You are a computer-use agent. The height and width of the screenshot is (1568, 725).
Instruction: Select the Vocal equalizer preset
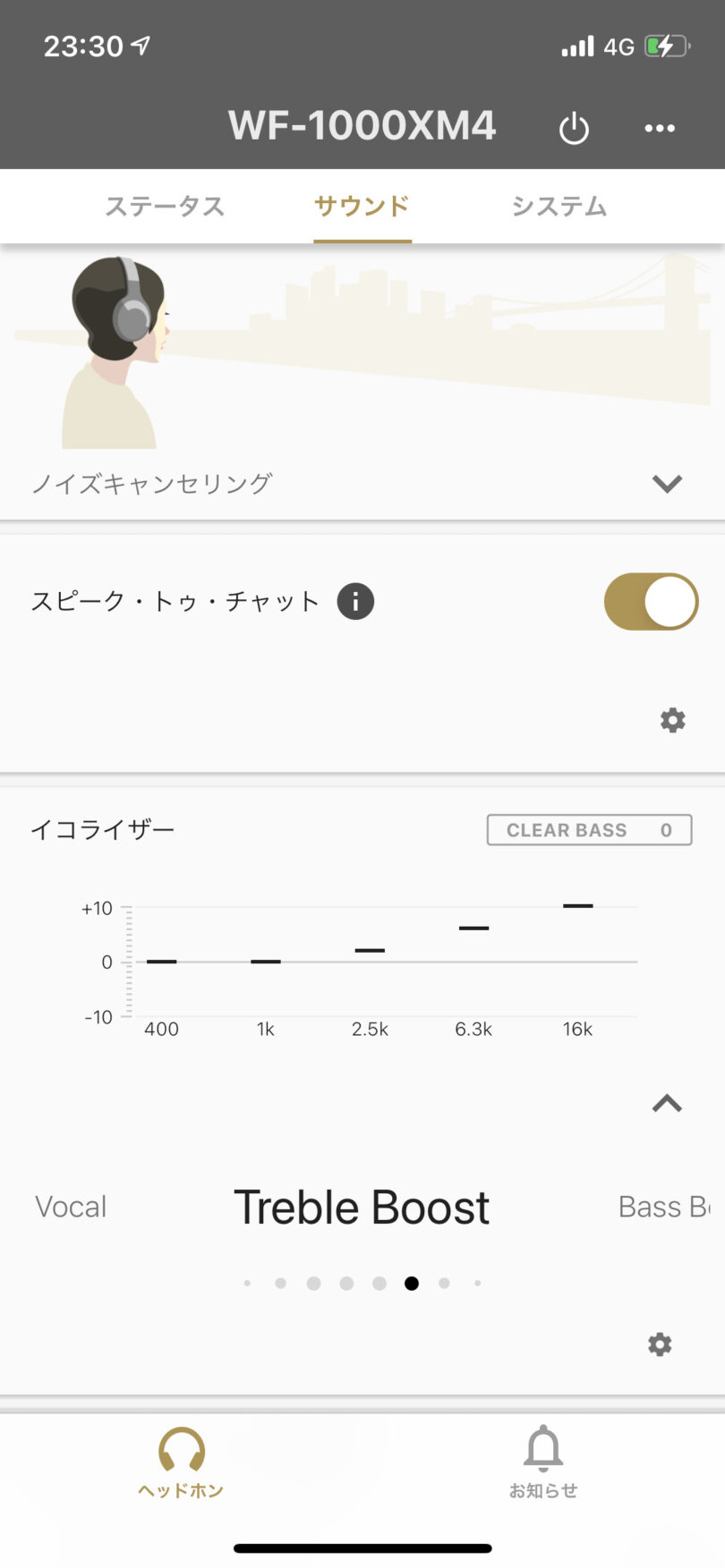71,1207
